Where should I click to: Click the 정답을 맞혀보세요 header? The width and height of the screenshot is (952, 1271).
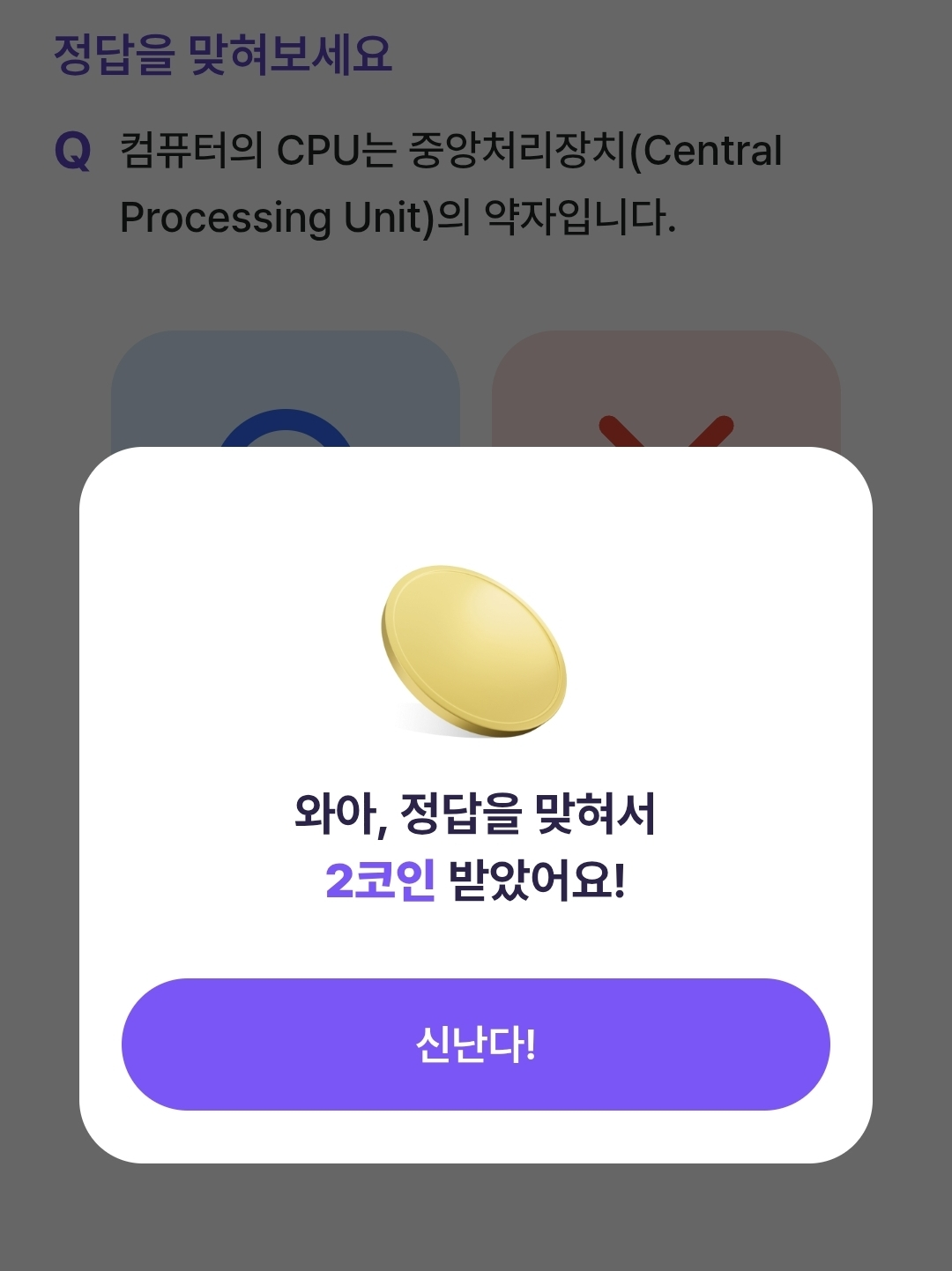(x=220, y=50)
